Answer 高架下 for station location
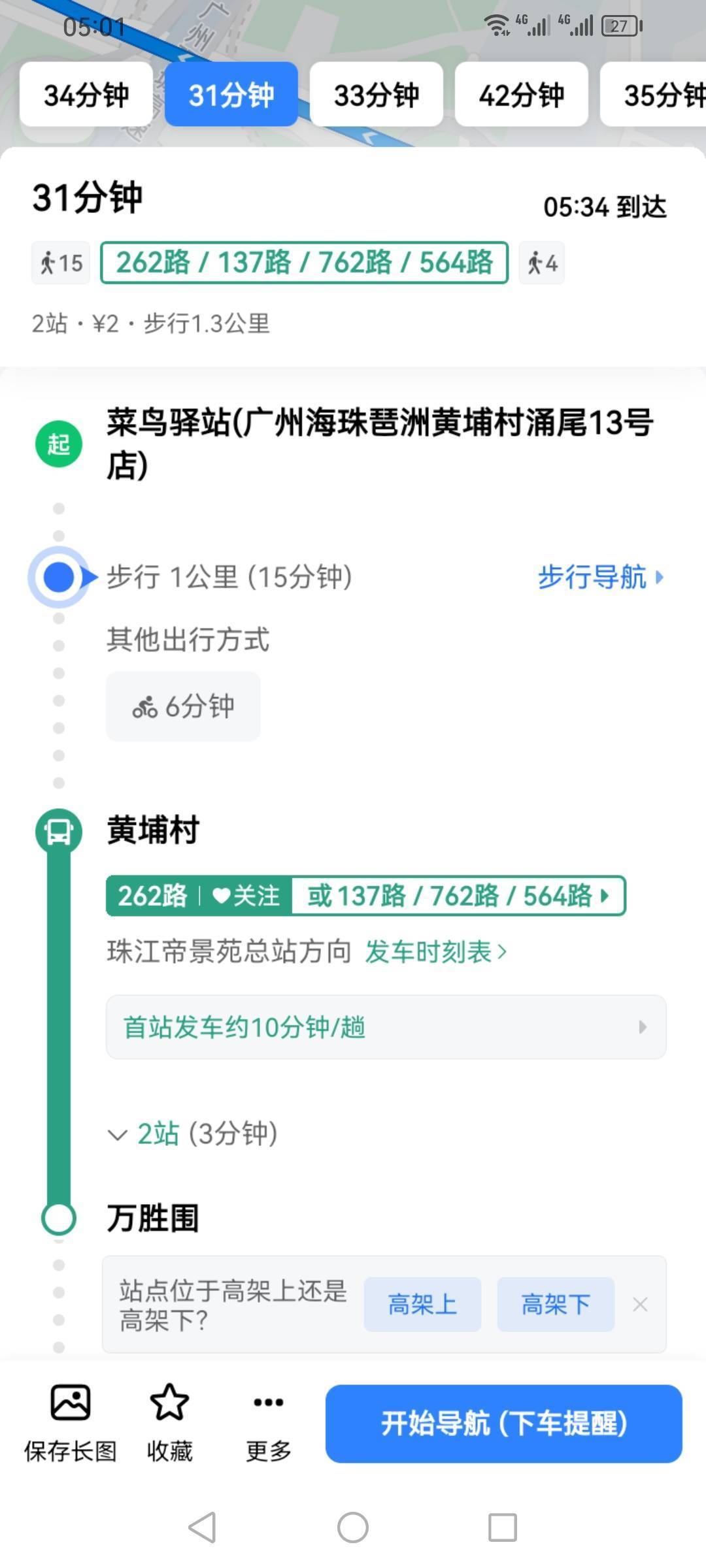The image size is (706, 1568). 556,1305
